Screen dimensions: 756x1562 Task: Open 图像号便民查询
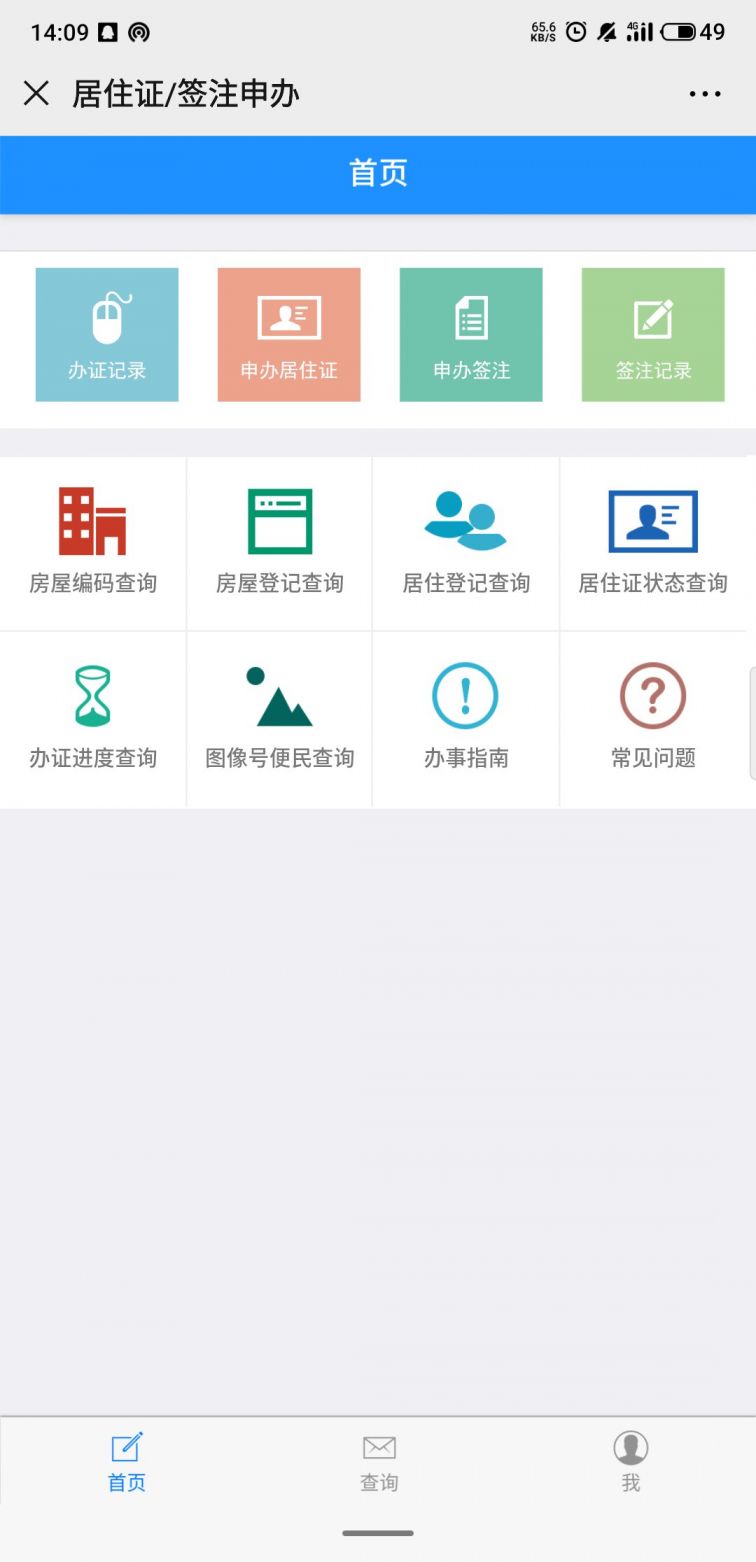[280, 719]
